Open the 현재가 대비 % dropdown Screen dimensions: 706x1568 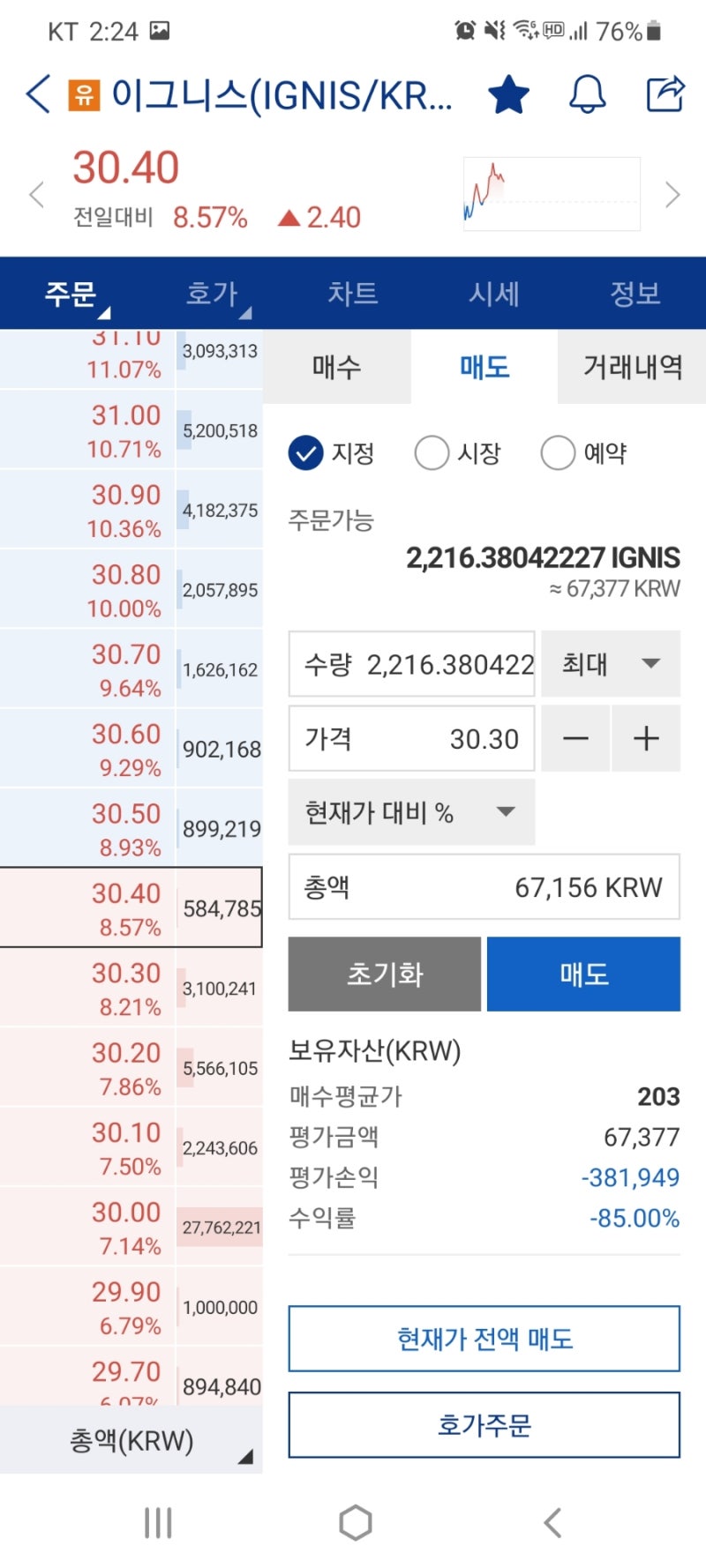click(x=410, y=812)
